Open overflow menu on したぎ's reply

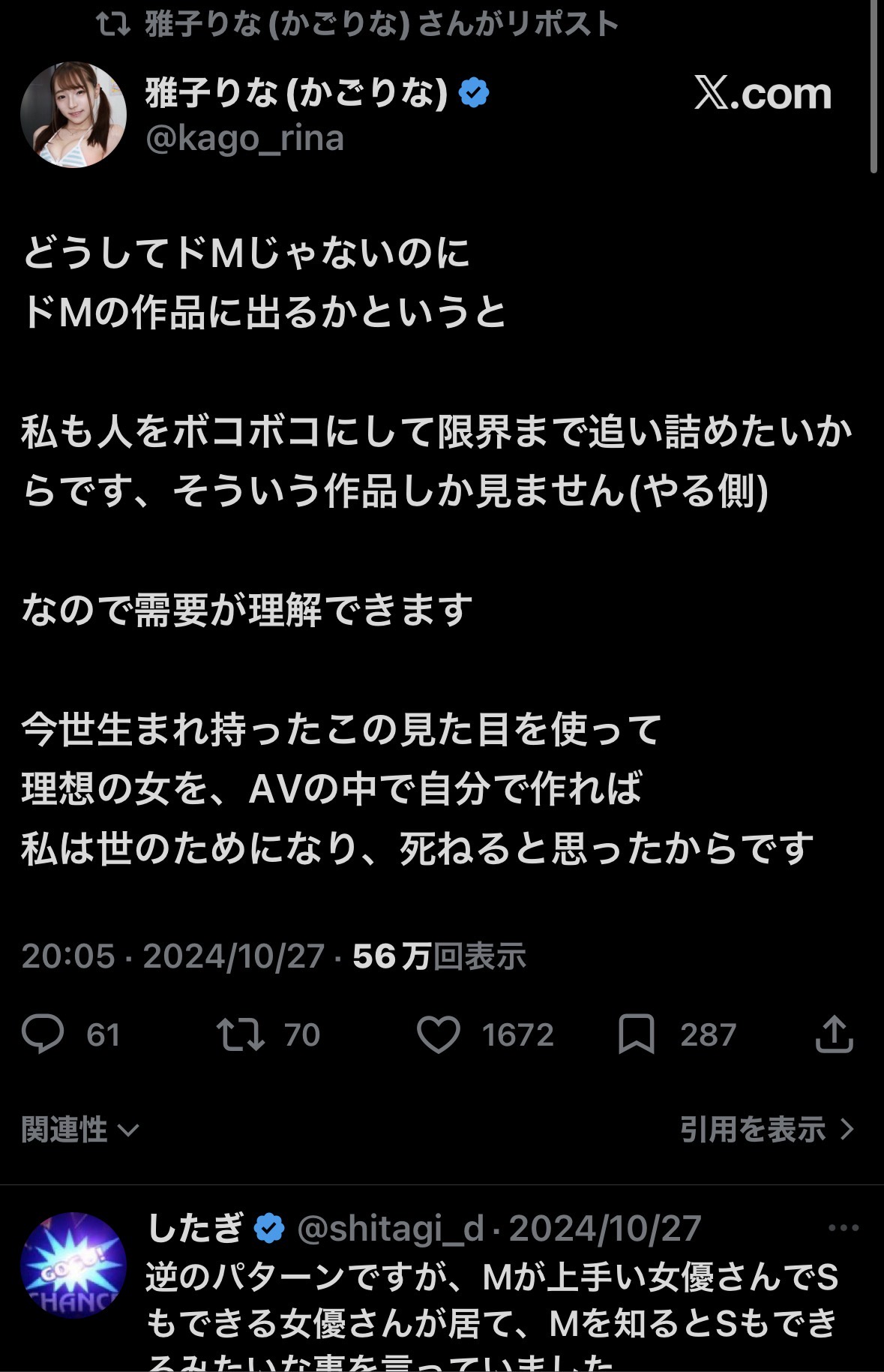pyautogui.click(x=843, y=1228)
